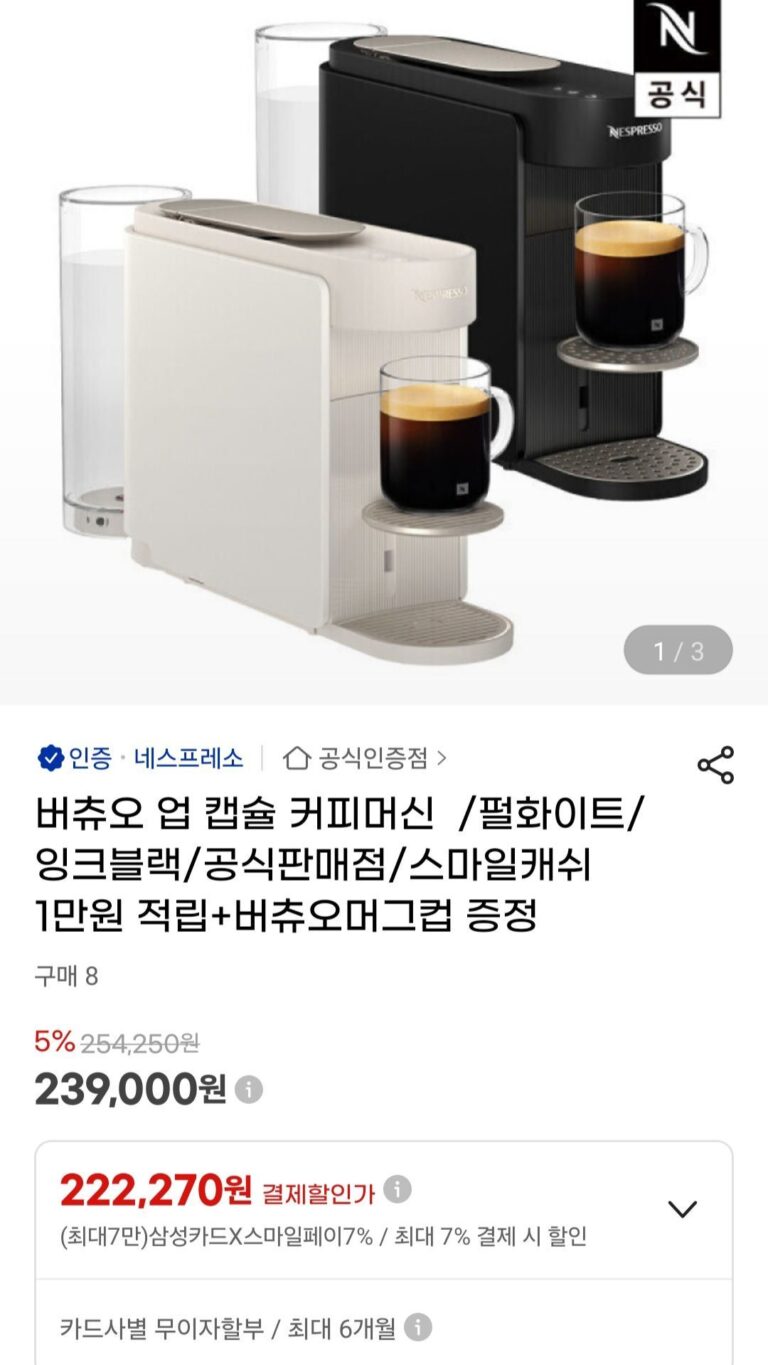This screenshot has width=768, height=1365.
Task: Share this Nespresso product
Action: pos(715,765)
